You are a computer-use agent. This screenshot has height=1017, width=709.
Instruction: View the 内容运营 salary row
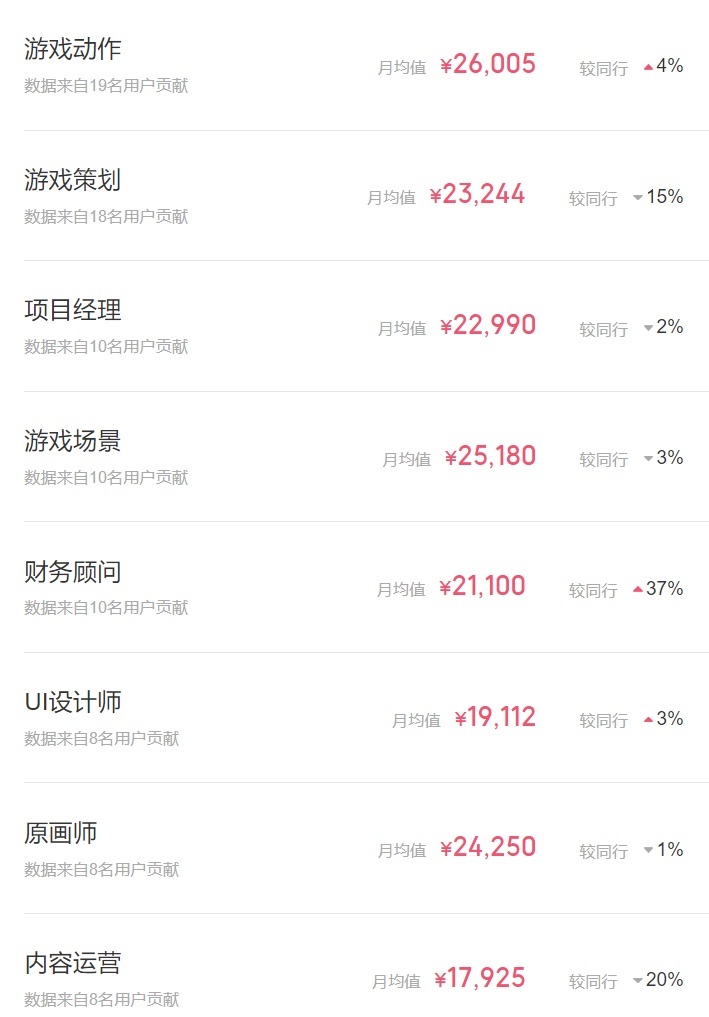click(73, 964)
